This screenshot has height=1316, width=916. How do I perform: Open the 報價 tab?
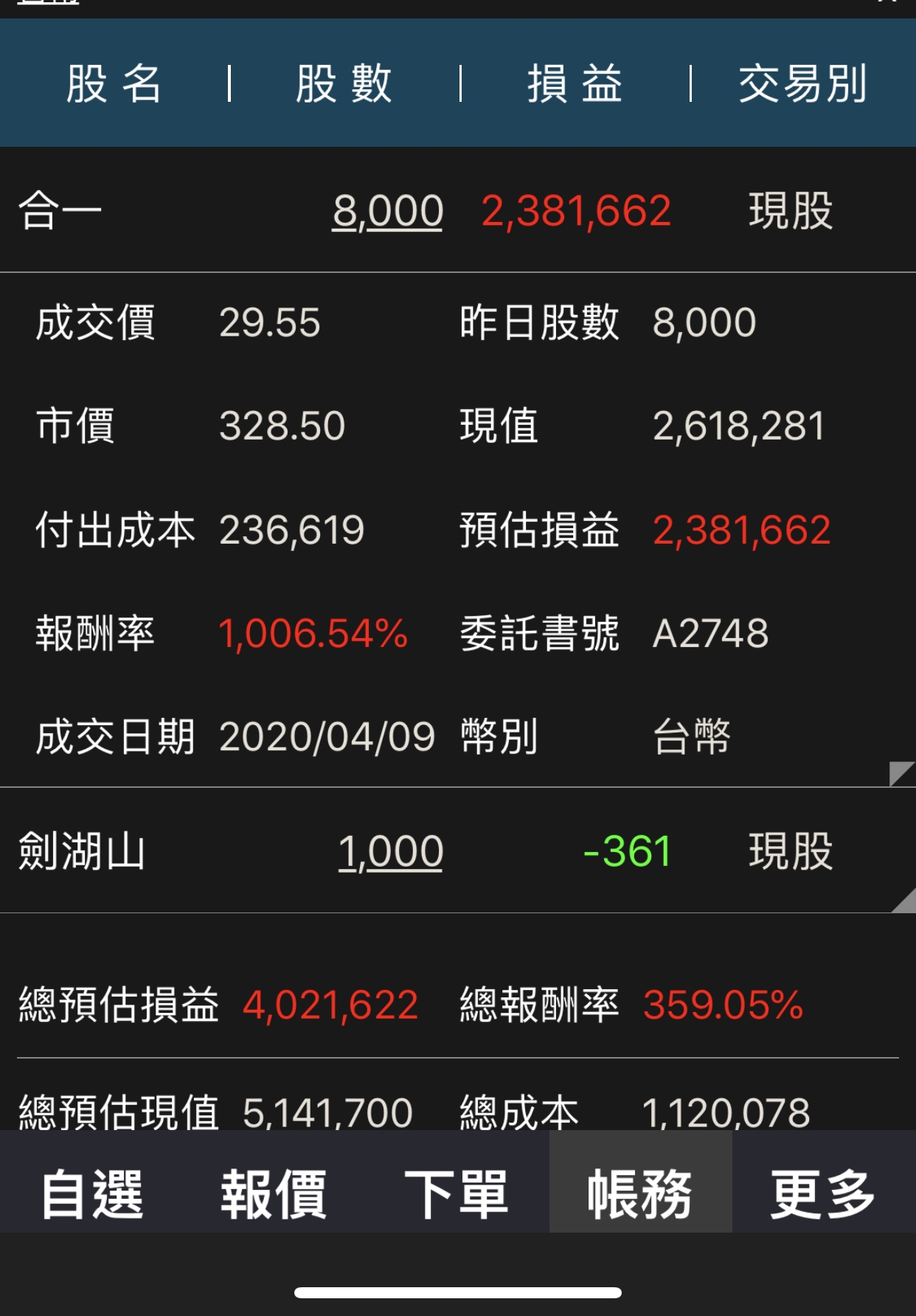(x=274, y=1193)
